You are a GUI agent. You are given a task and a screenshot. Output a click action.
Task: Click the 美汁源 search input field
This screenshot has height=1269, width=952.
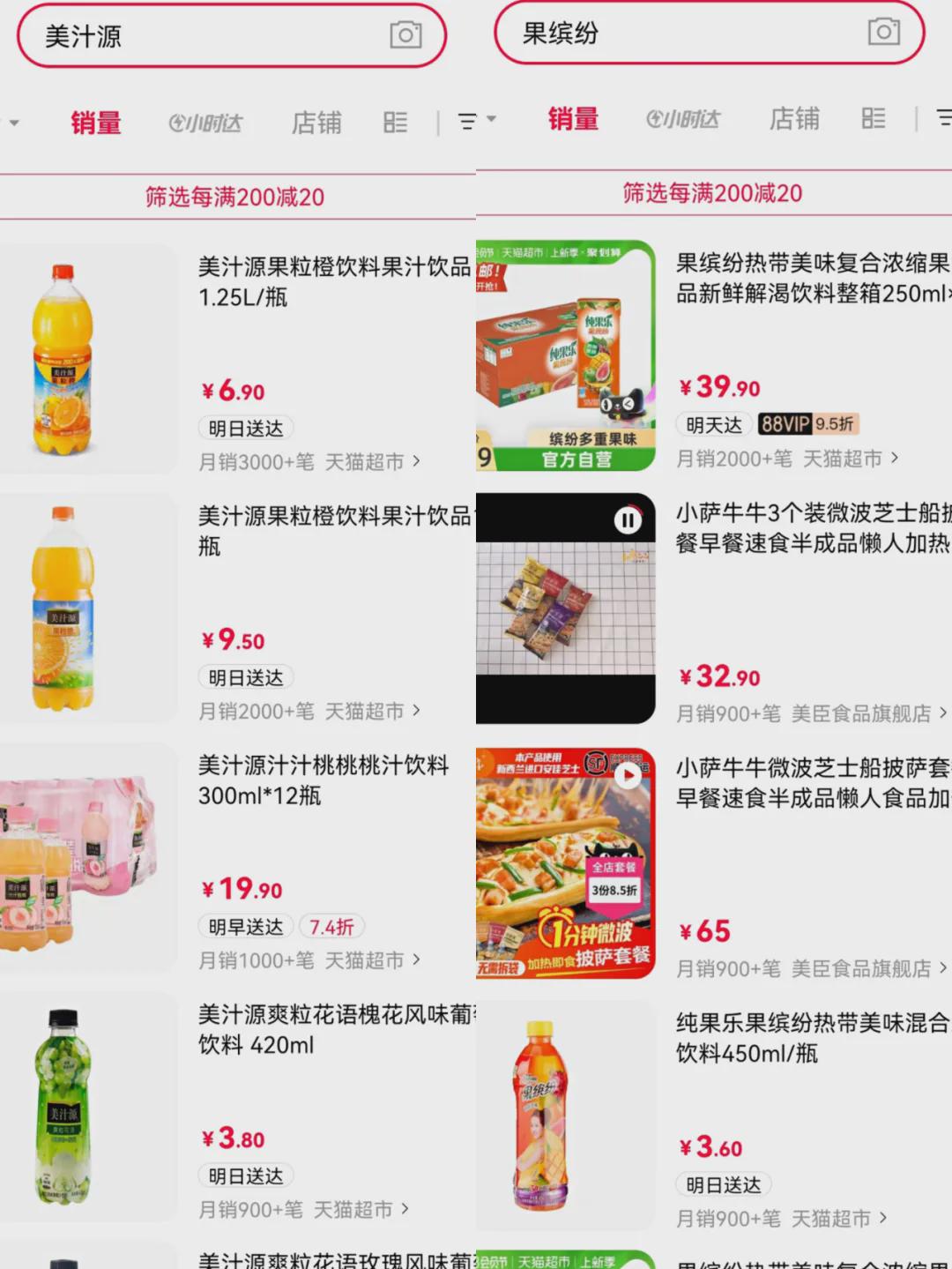point(176,37)
